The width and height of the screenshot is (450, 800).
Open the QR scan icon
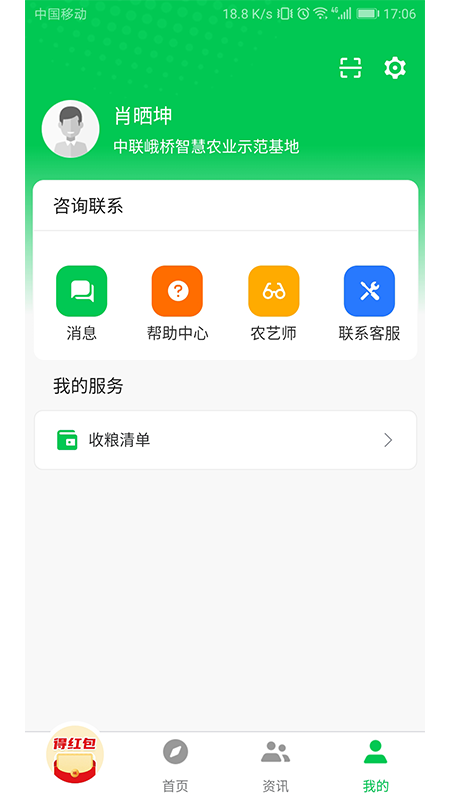point(351,68)
